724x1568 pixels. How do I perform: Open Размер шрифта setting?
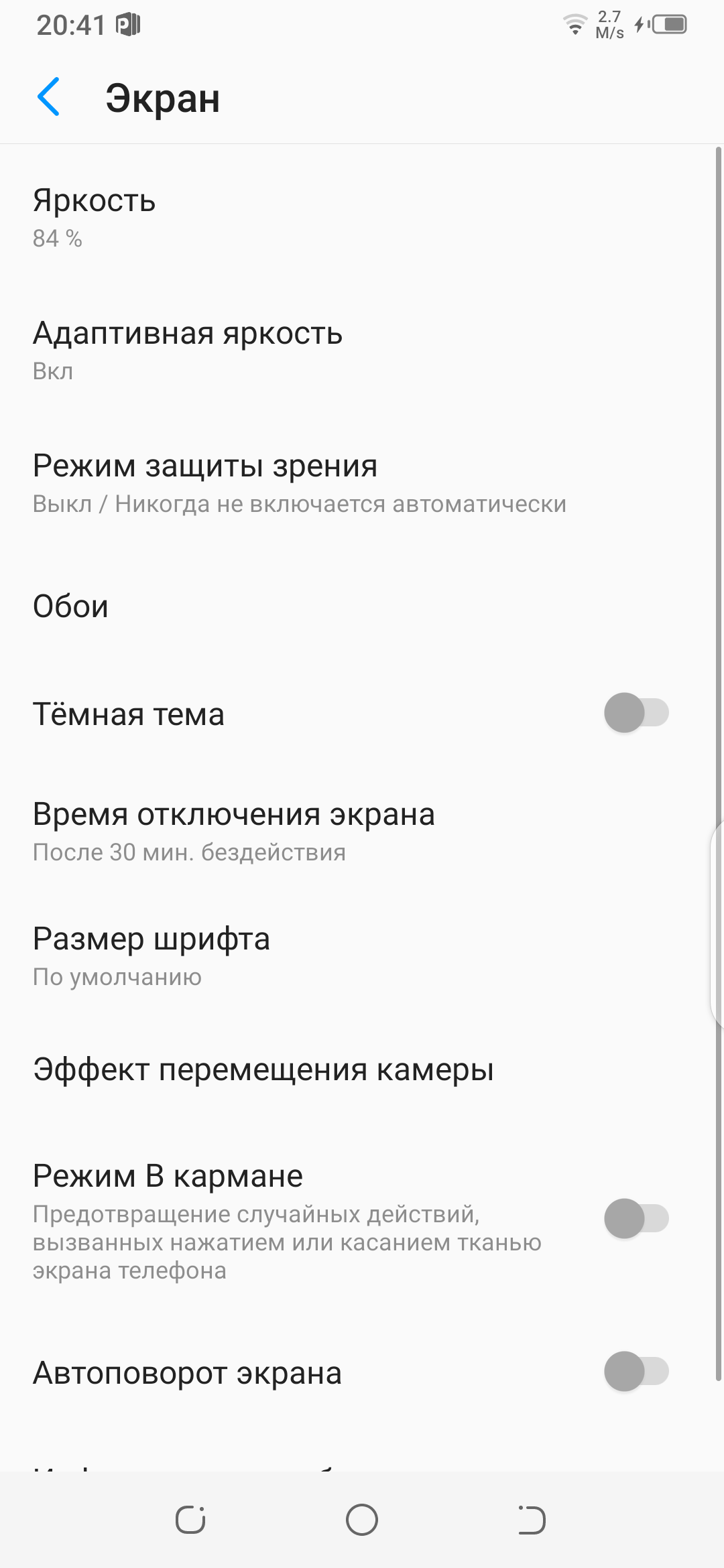click(151, 956)
